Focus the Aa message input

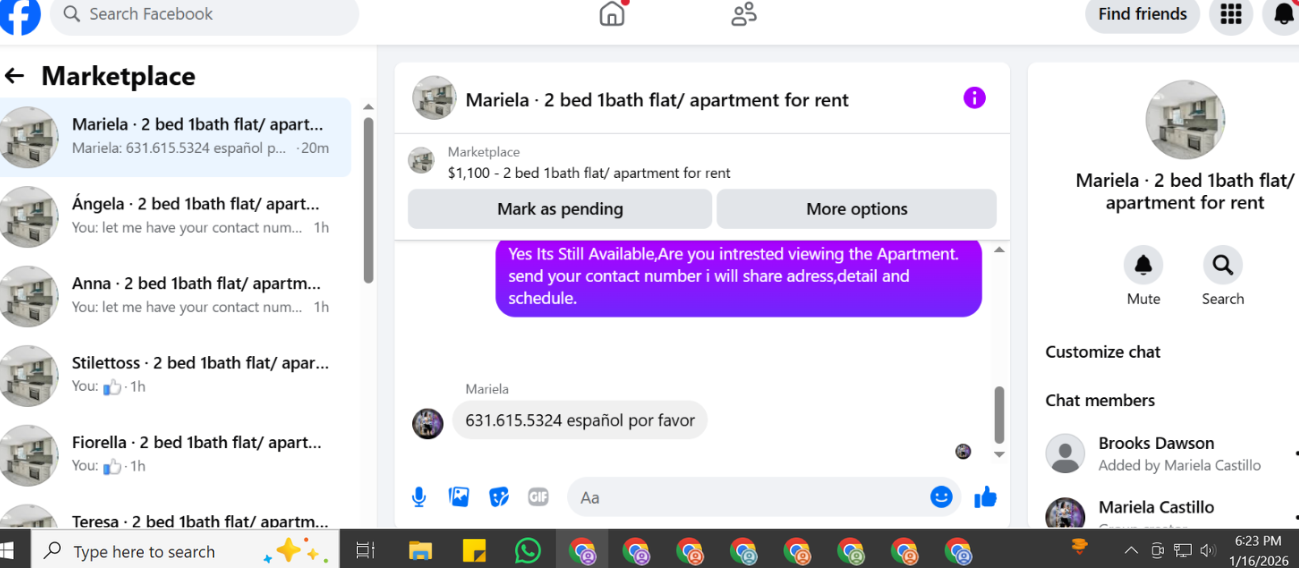[x=750, y=497]
